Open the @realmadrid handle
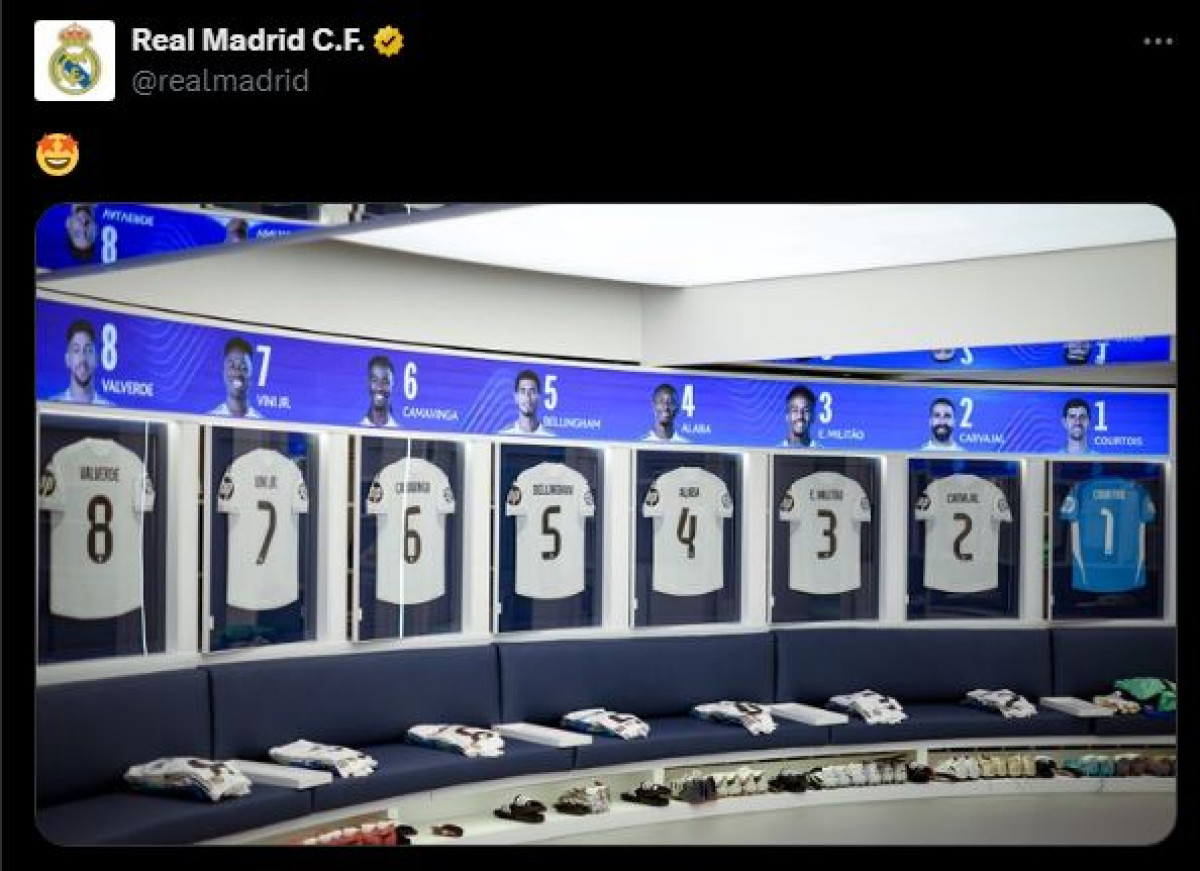This screenshot has height=871, width=1200. coord(220,81)
